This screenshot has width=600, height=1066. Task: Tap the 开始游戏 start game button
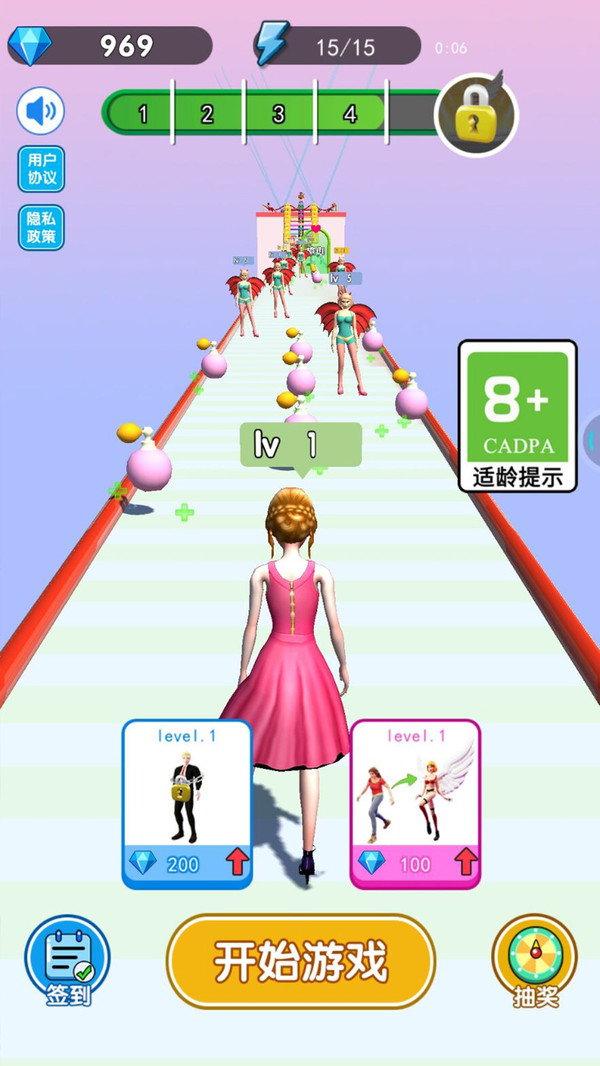(300, 961)
